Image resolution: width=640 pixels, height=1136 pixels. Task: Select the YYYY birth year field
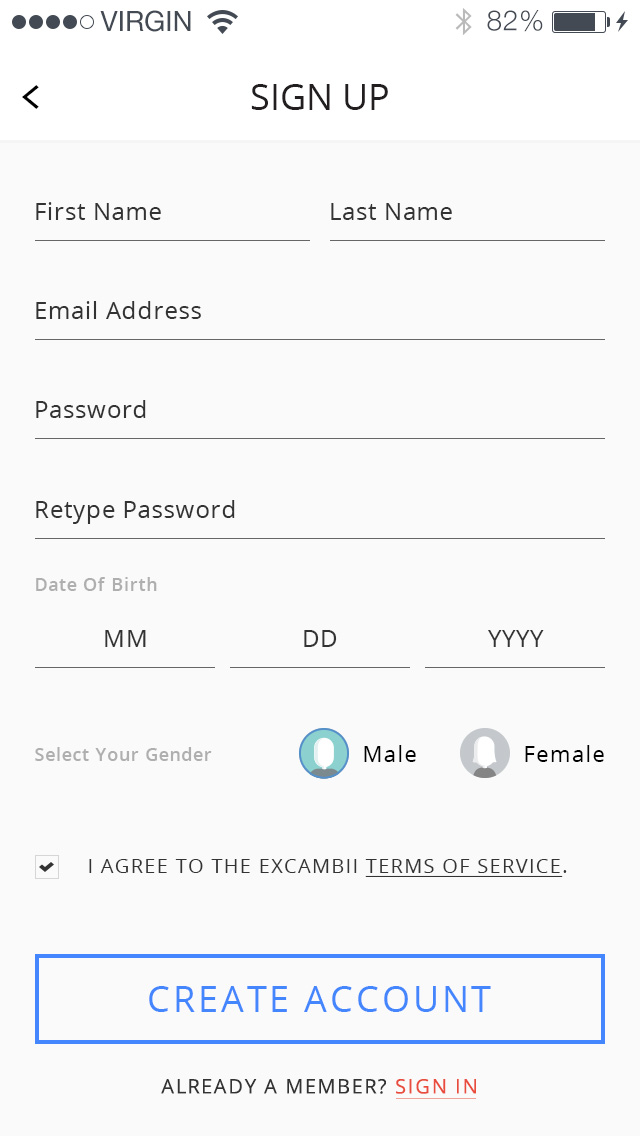pos(515,640)
